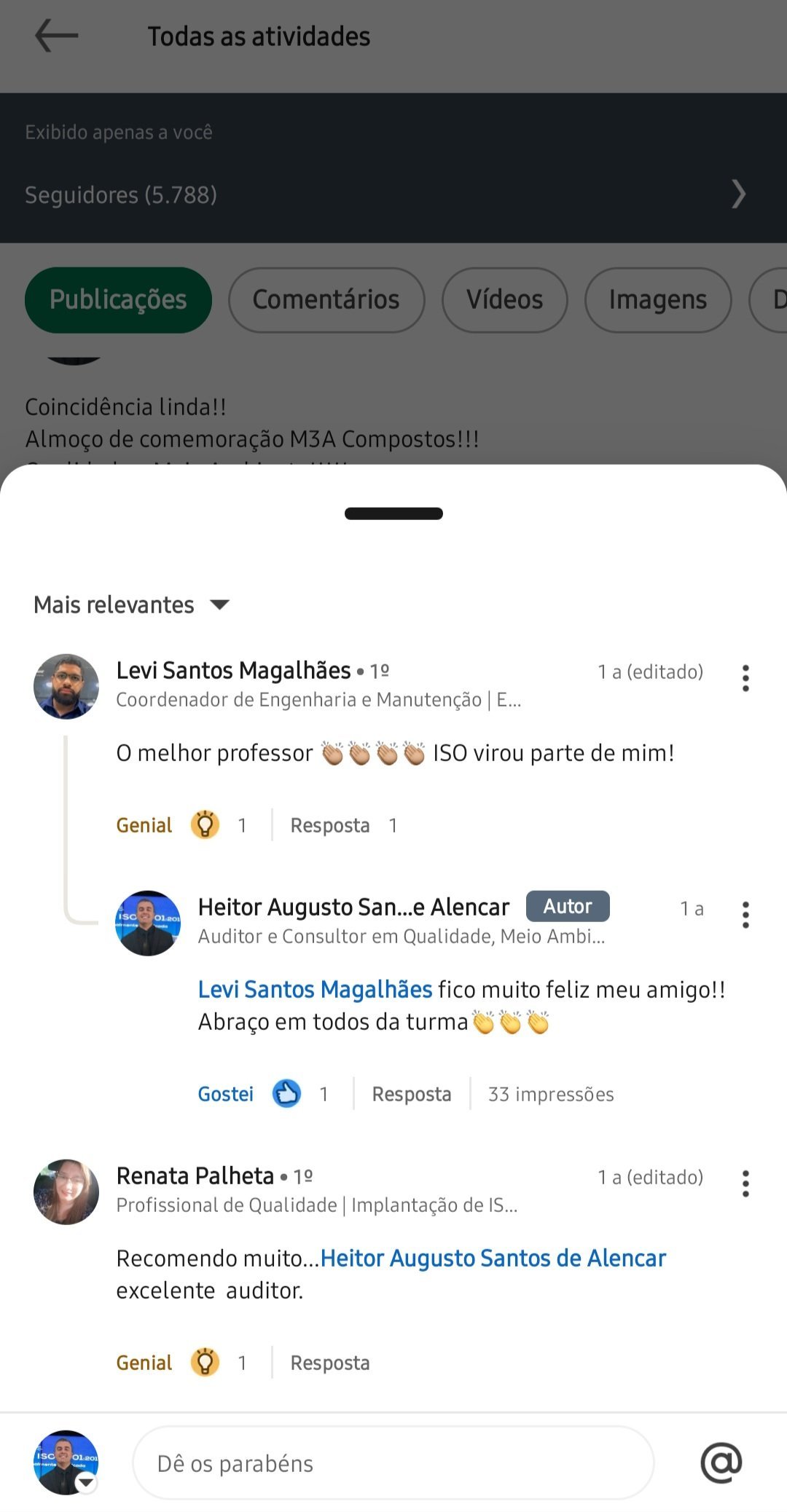Open overflow menu on Renata Palheta's comment
Image resolution: width=787 pixels, height=1512 pixels.
click(x=745, y=1184)
